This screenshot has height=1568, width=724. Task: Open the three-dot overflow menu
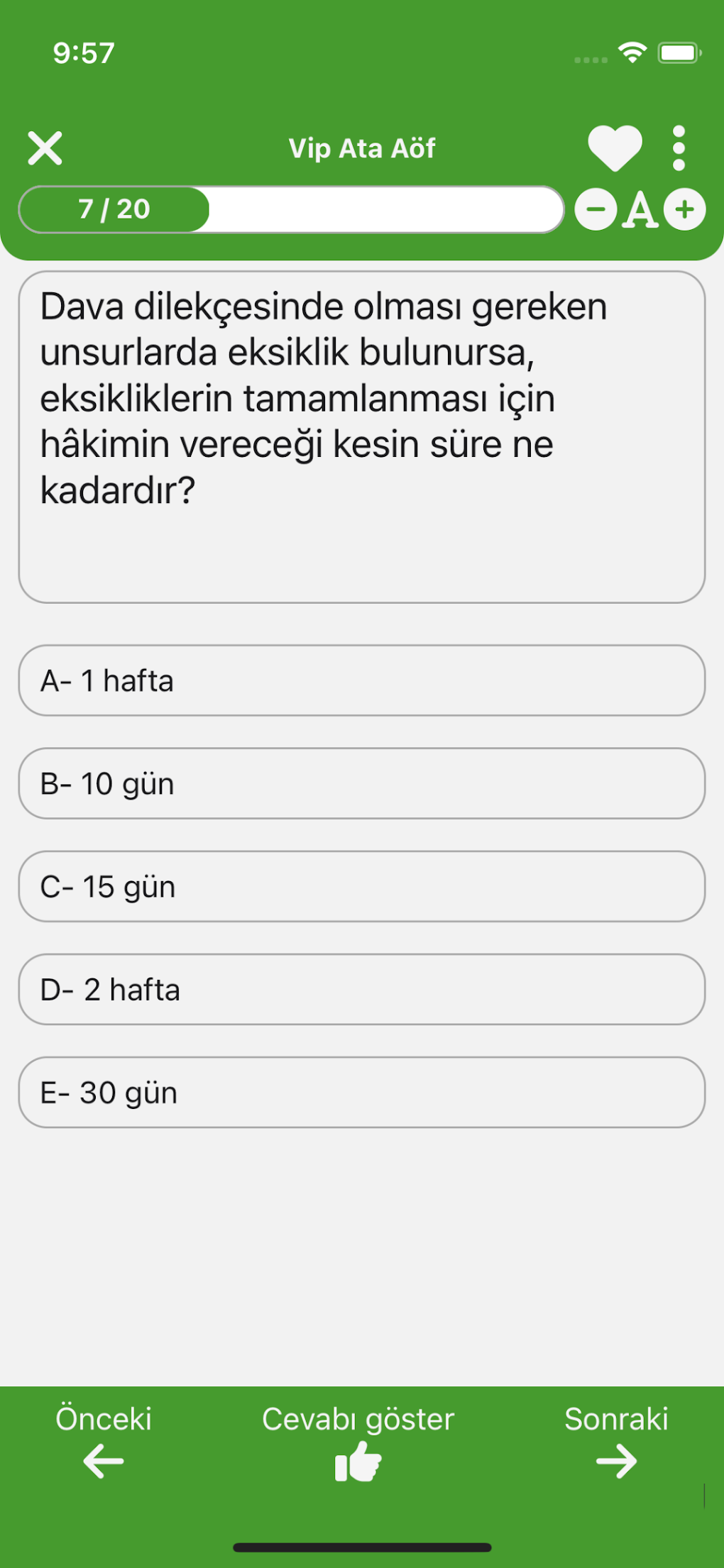(679, 148)
